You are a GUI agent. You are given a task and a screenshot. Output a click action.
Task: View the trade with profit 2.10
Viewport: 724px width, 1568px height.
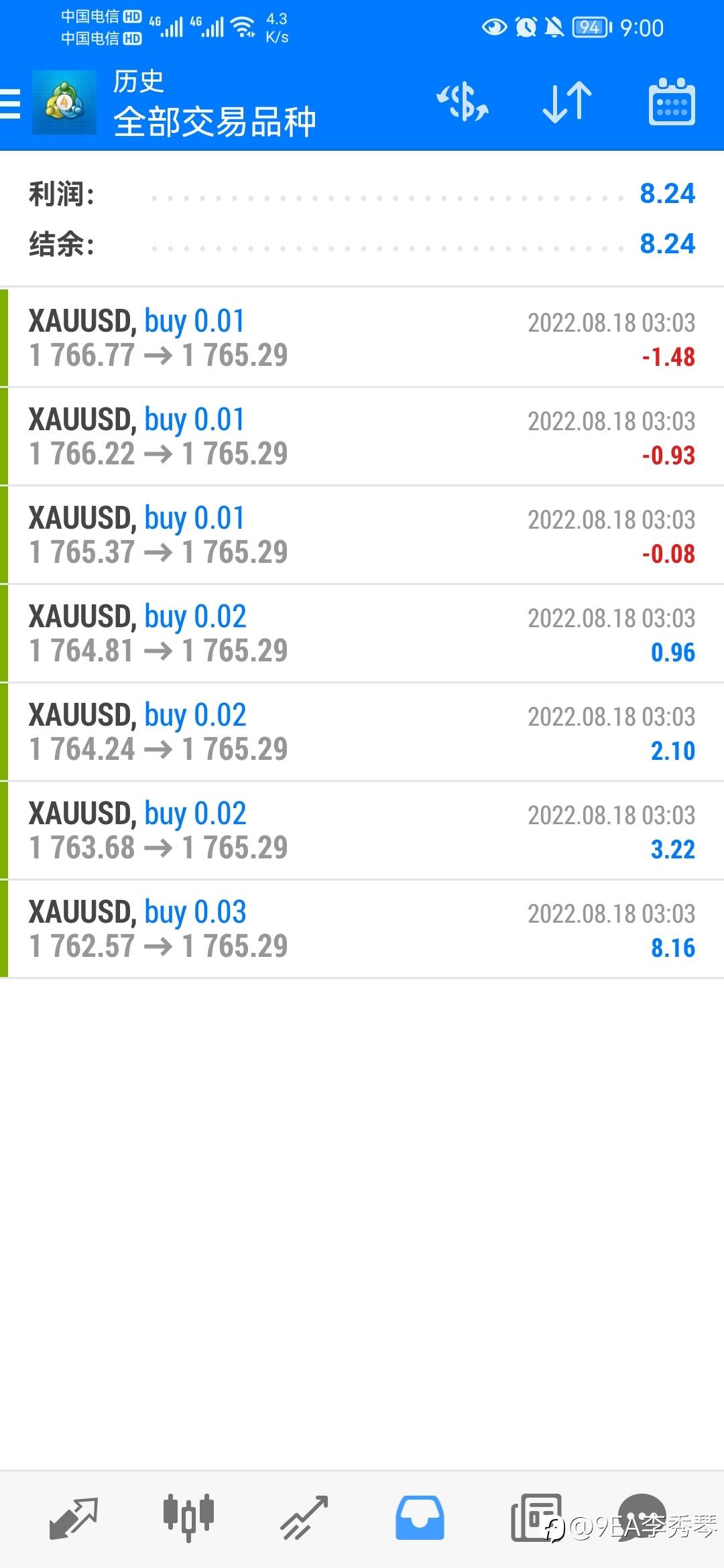click(x=362, y=732)
